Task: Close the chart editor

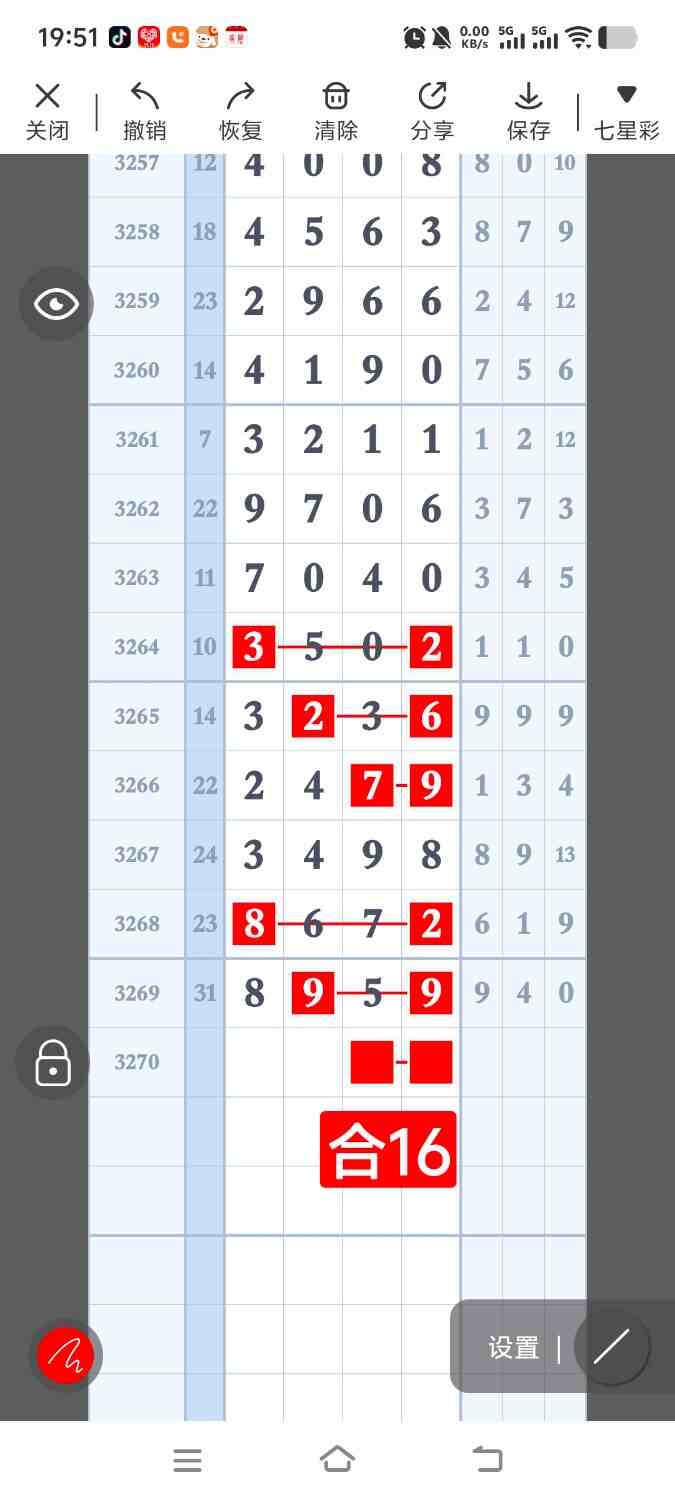Action: [x=47, y=111]
